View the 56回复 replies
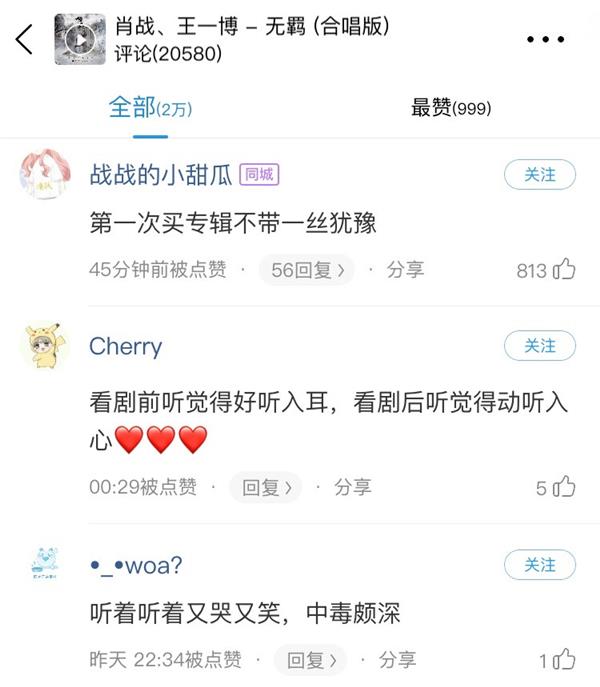The image size is (600, 687). point(307,269)
